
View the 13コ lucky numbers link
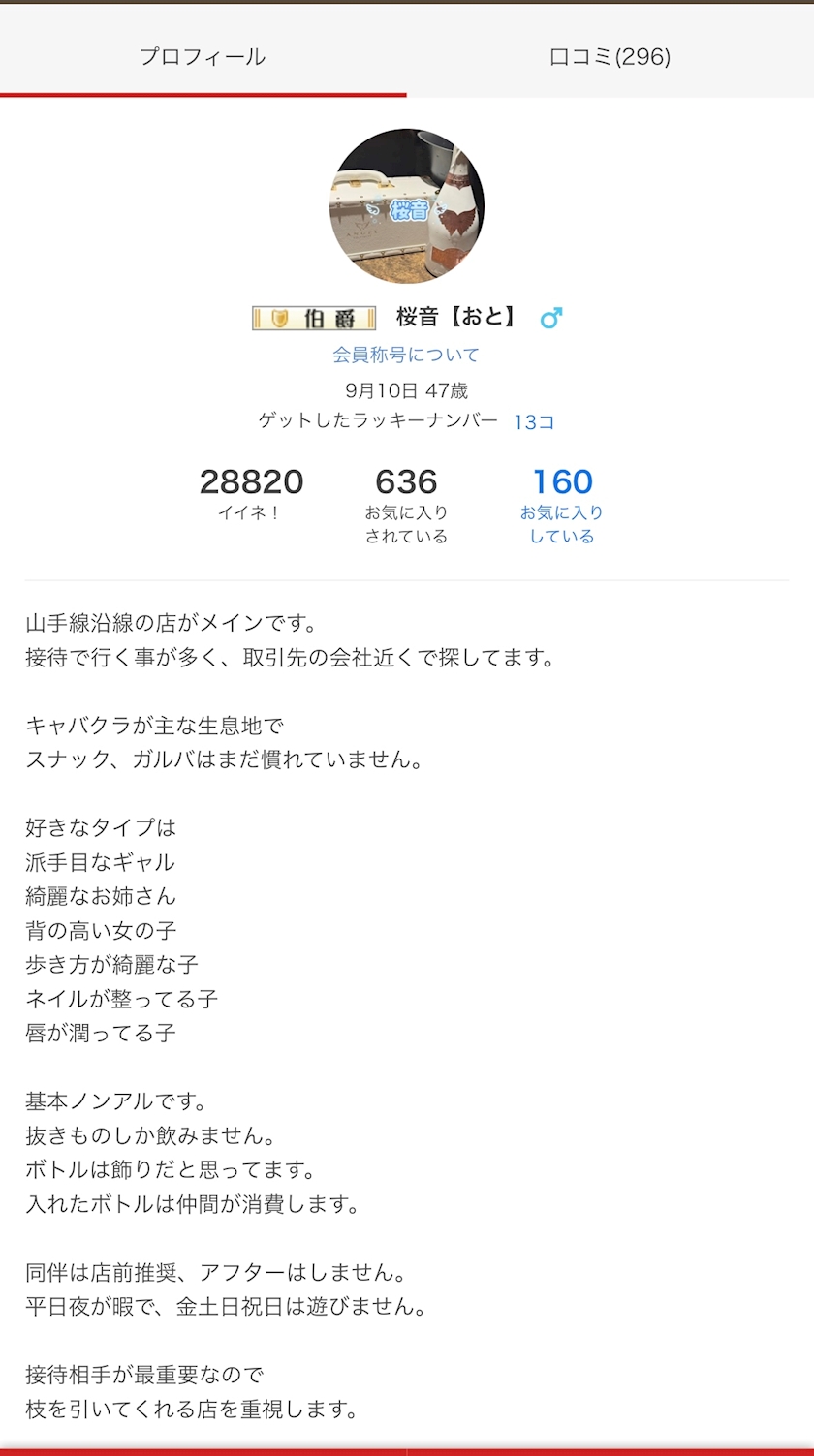(534, 421)
